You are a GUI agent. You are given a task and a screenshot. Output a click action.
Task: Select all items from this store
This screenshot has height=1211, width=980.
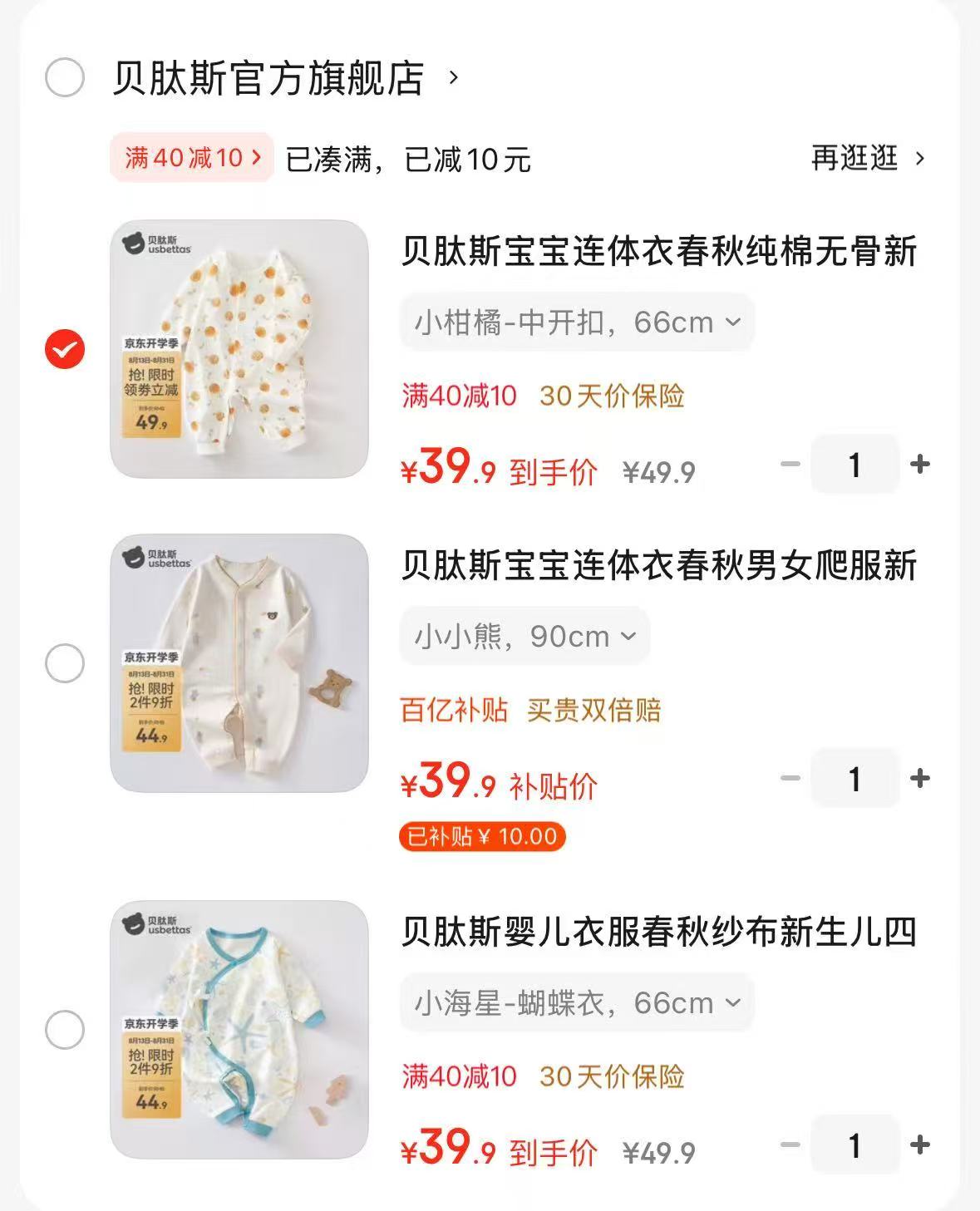[63, 79]
